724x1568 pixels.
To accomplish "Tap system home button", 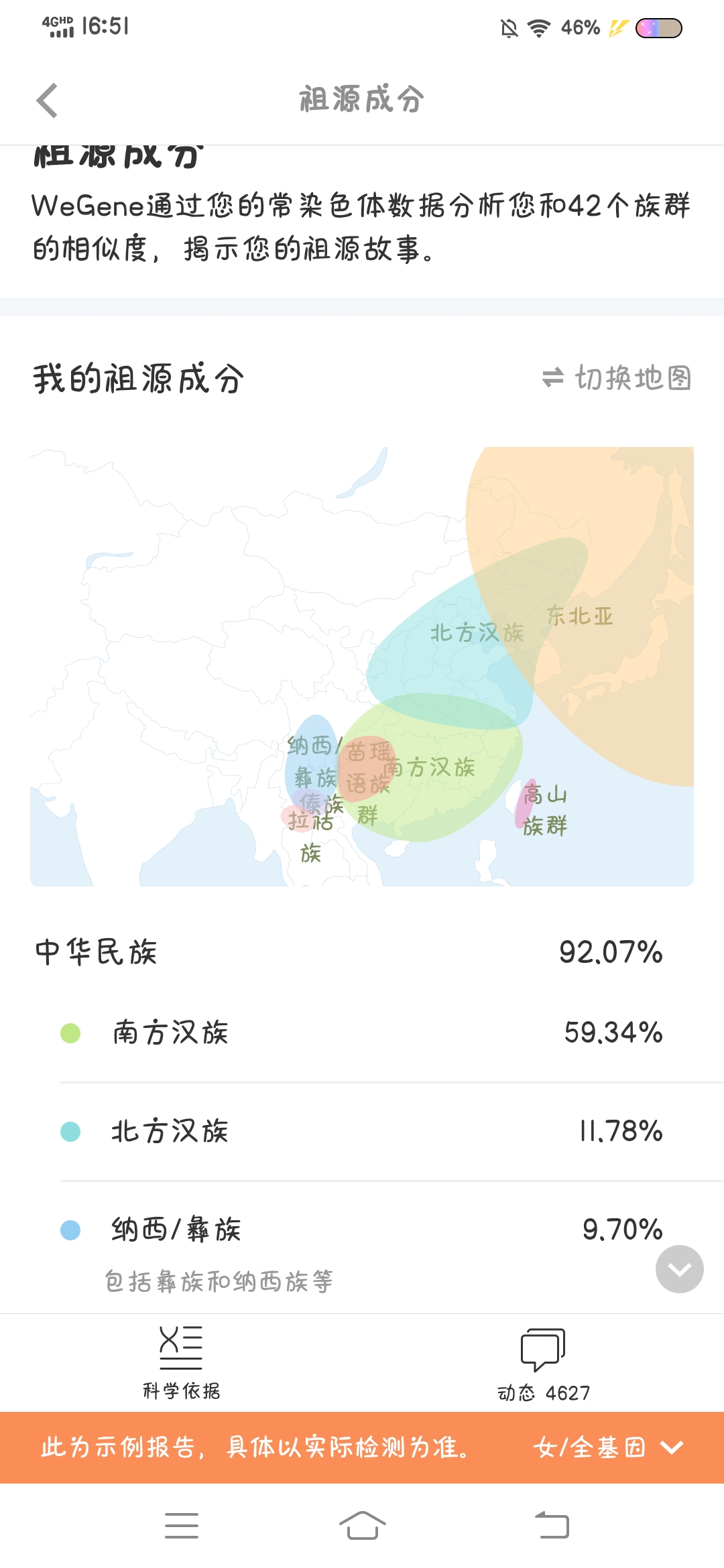I will point(362,1526).
